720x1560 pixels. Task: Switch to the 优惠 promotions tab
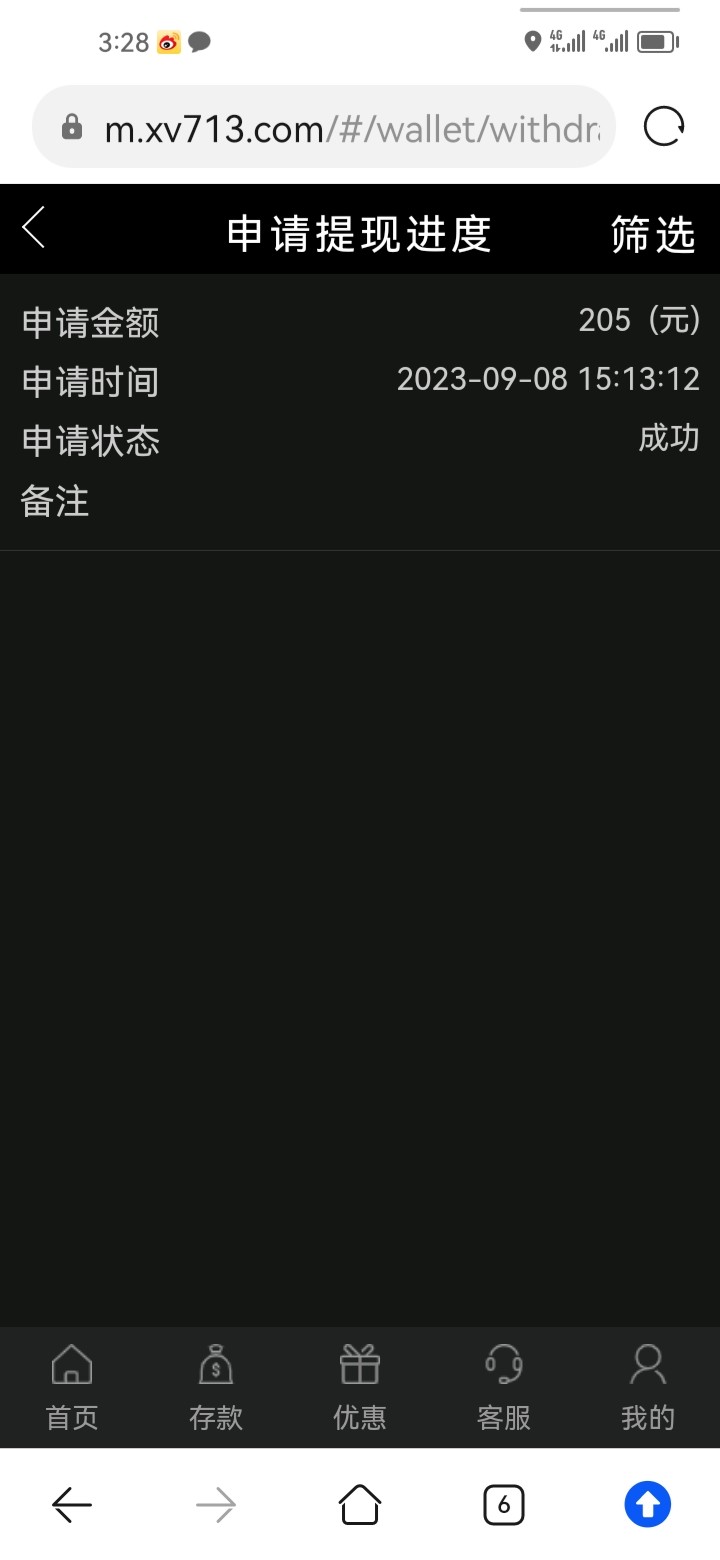click(x=360, y=1388)
